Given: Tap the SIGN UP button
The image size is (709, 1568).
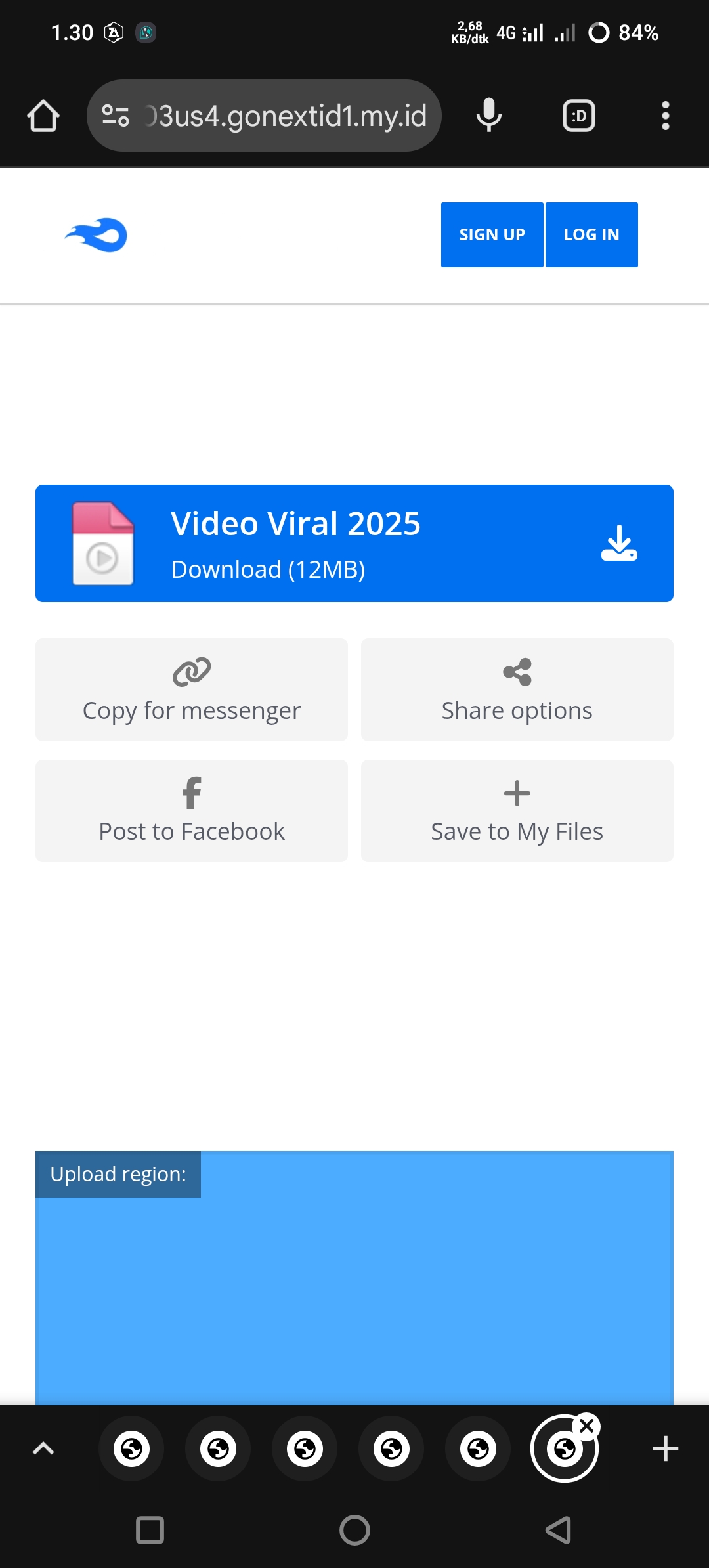Looking at the screenshot, I should click(x=492, y=234).
